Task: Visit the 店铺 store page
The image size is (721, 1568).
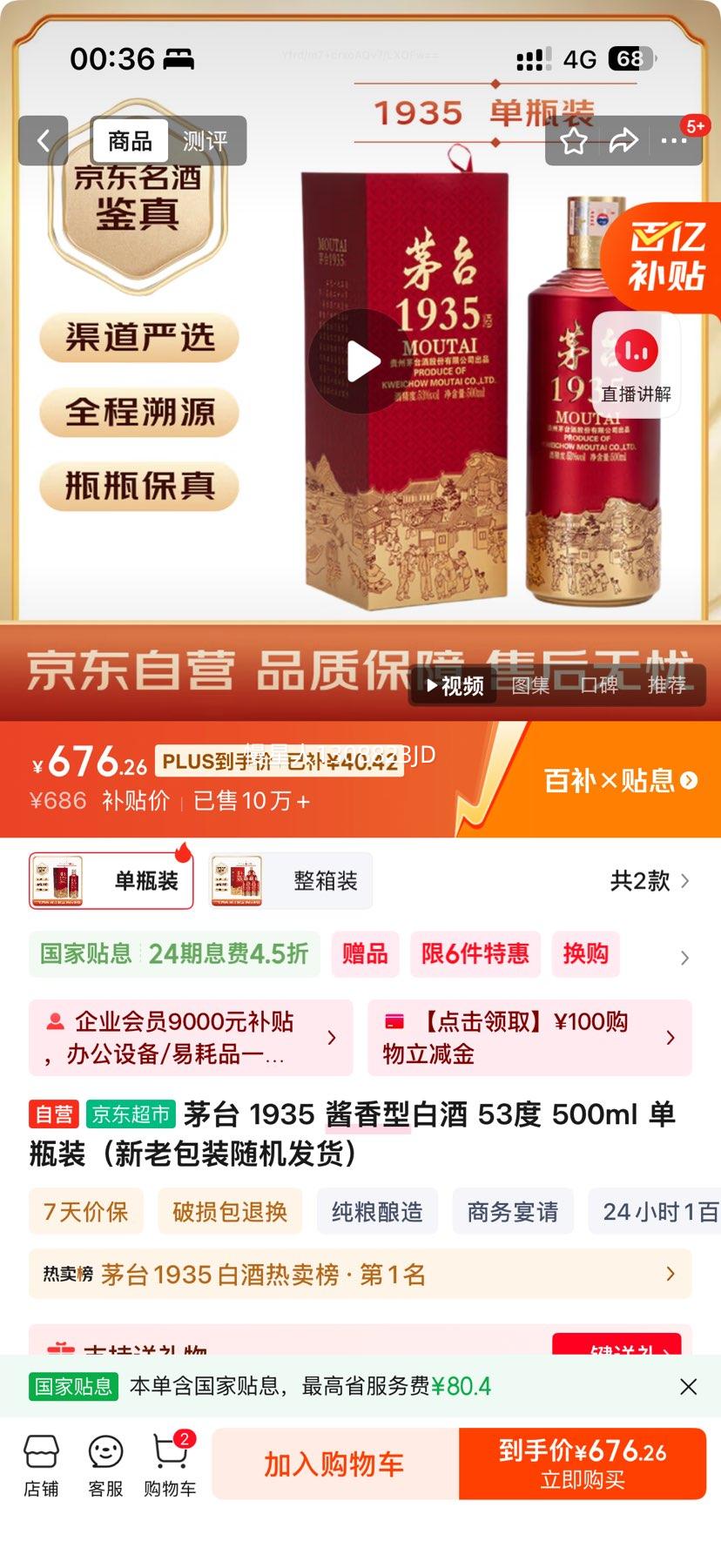Action: click(x=41, y=1466)
